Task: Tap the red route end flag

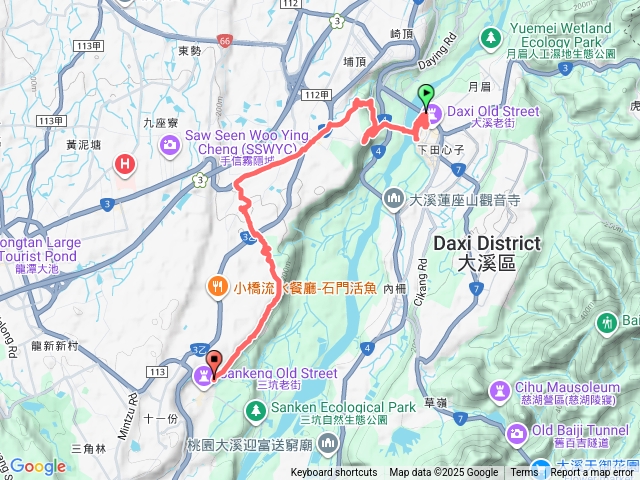Action: pyautogui.click(x=214, y=361)
